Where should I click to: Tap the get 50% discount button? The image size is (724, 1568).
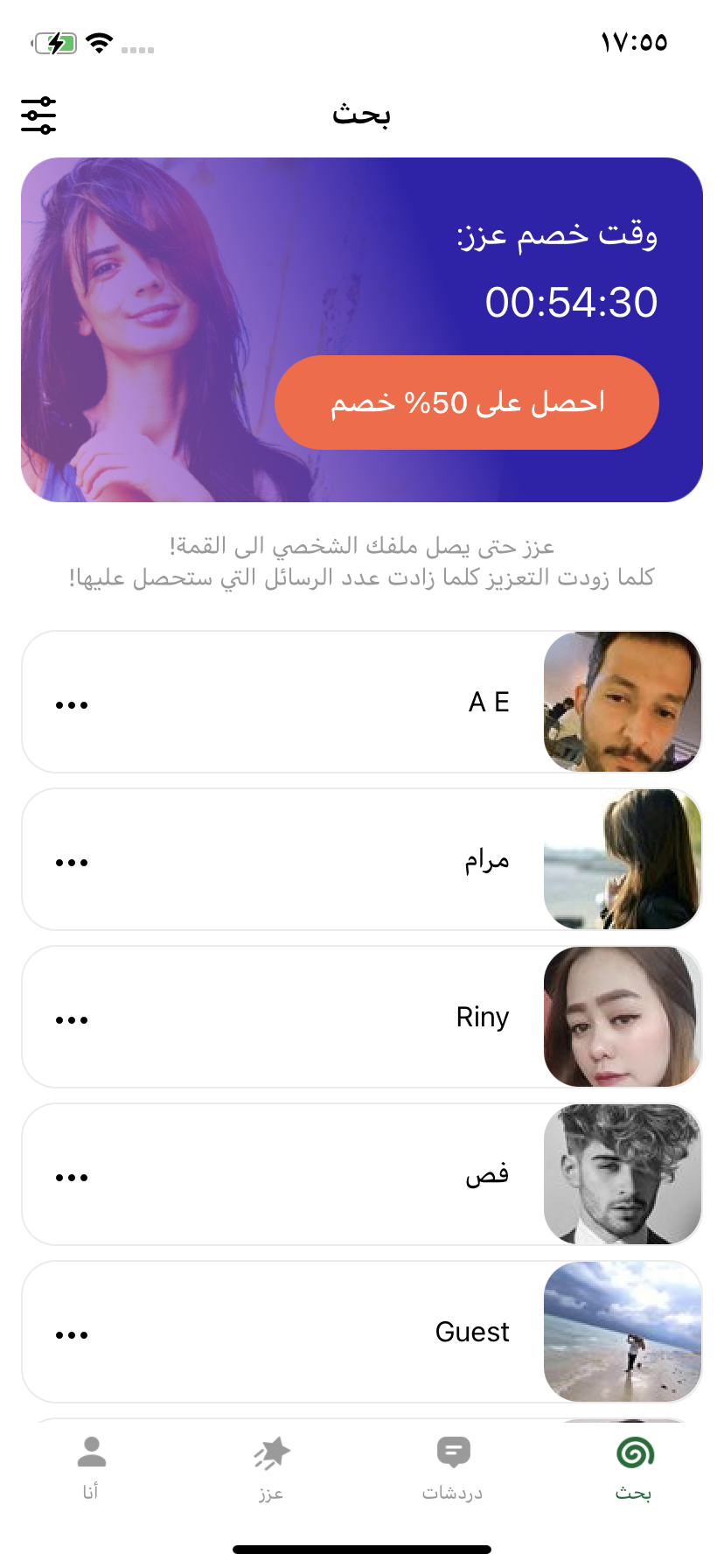(467, 402)
